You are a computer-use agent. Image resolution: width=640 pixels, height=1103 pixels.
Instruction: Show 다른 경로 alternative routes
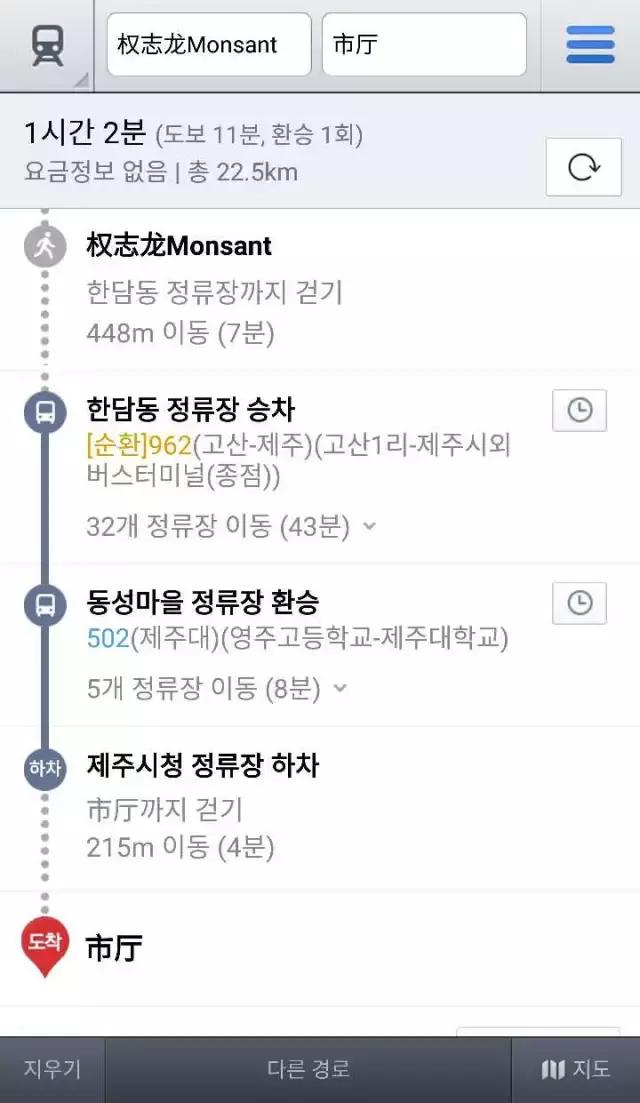(x=308, y=1069)
